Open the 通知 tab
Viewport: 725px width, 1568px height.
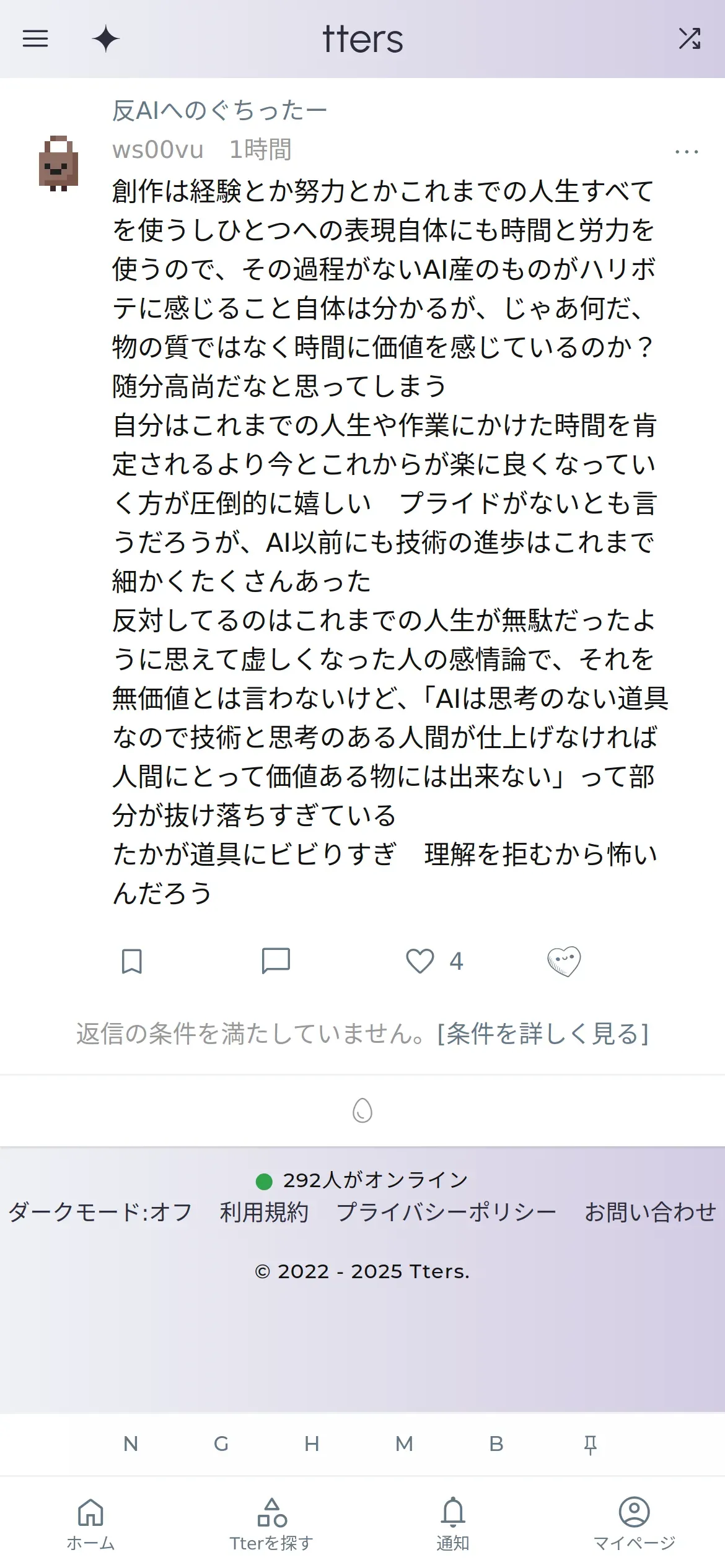453,1525
